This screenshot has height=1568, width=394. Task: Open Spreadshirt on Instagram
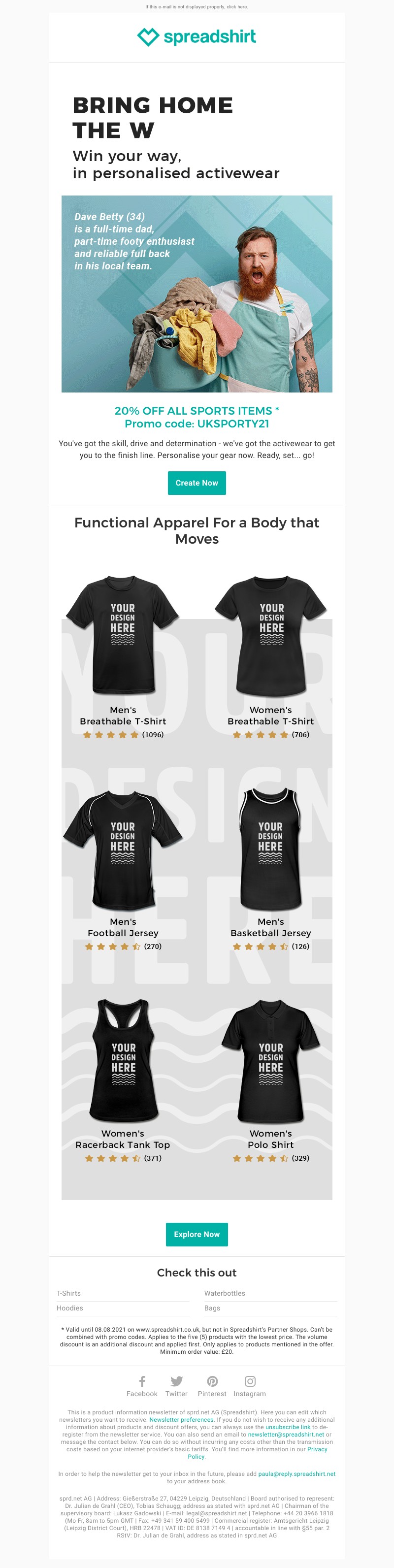250,1386
